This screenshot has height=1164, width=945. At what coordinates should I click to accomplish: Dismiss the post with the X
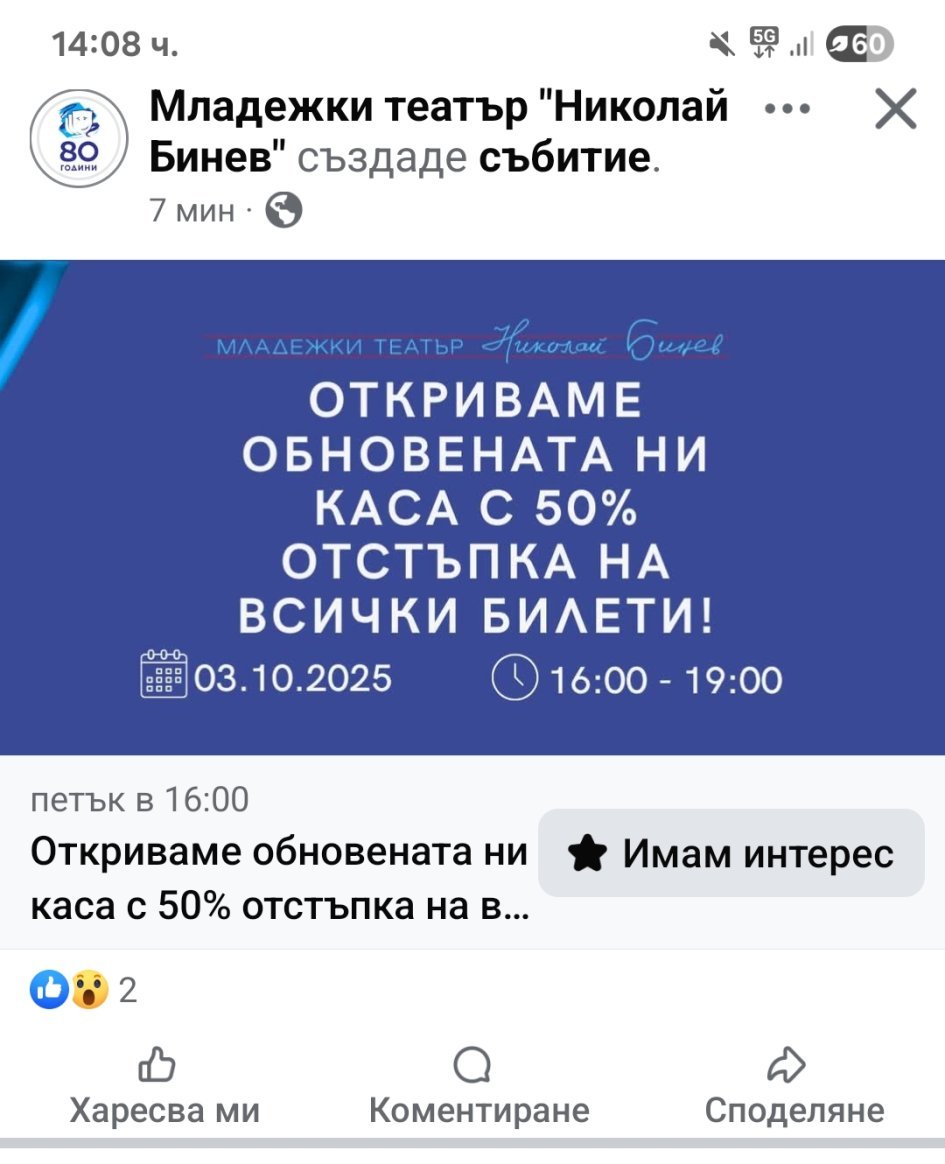(x=895, y=109)
